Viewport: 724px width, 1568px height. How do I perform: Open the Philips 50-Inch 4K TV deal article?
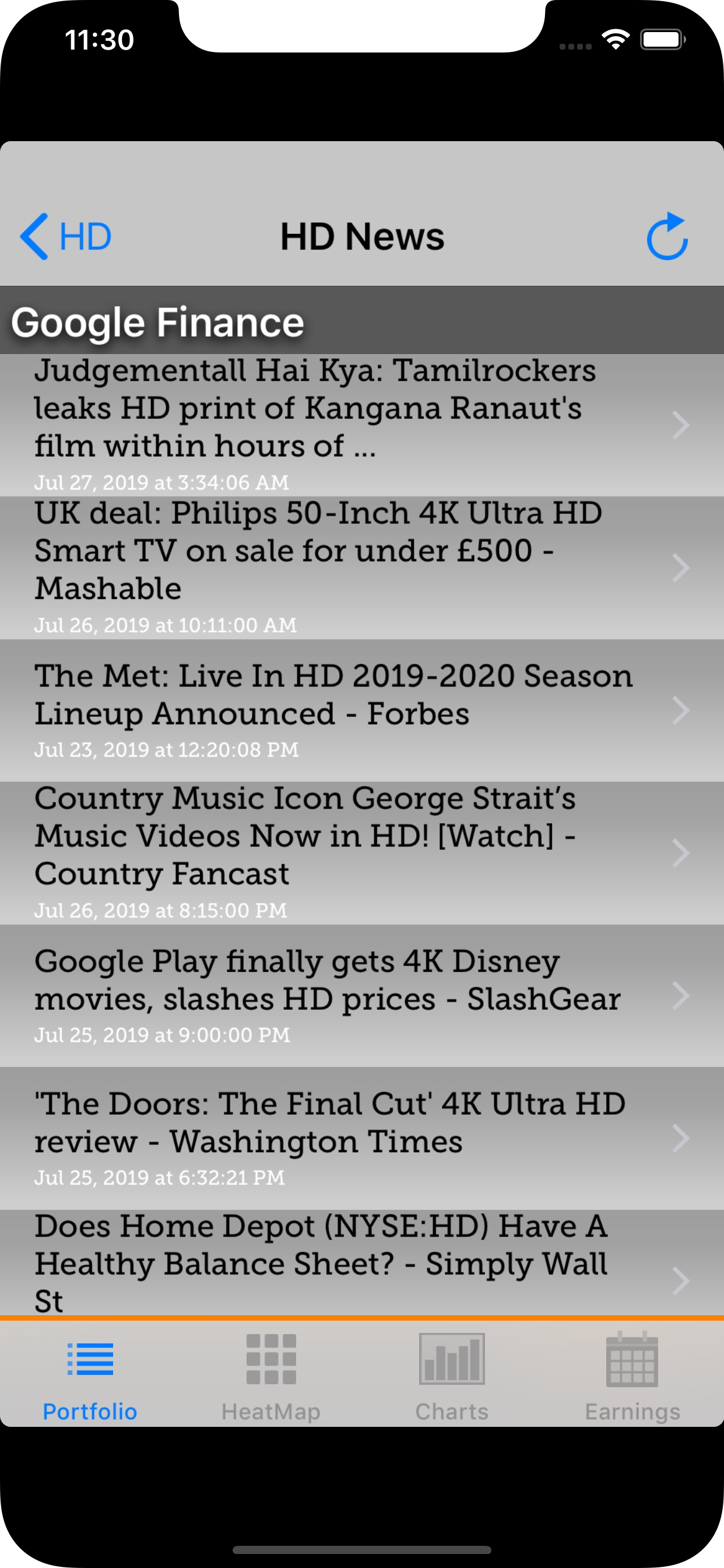click(362, 568)
